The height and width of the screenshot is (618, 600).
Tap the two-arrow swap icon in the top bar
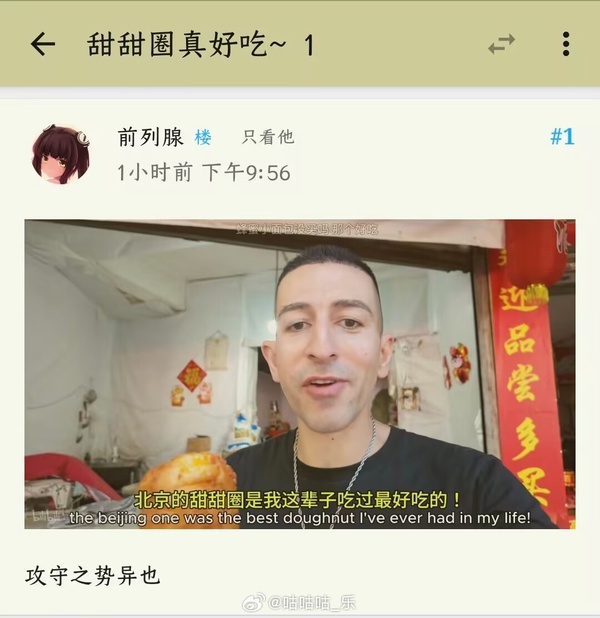tap(501, 44)
